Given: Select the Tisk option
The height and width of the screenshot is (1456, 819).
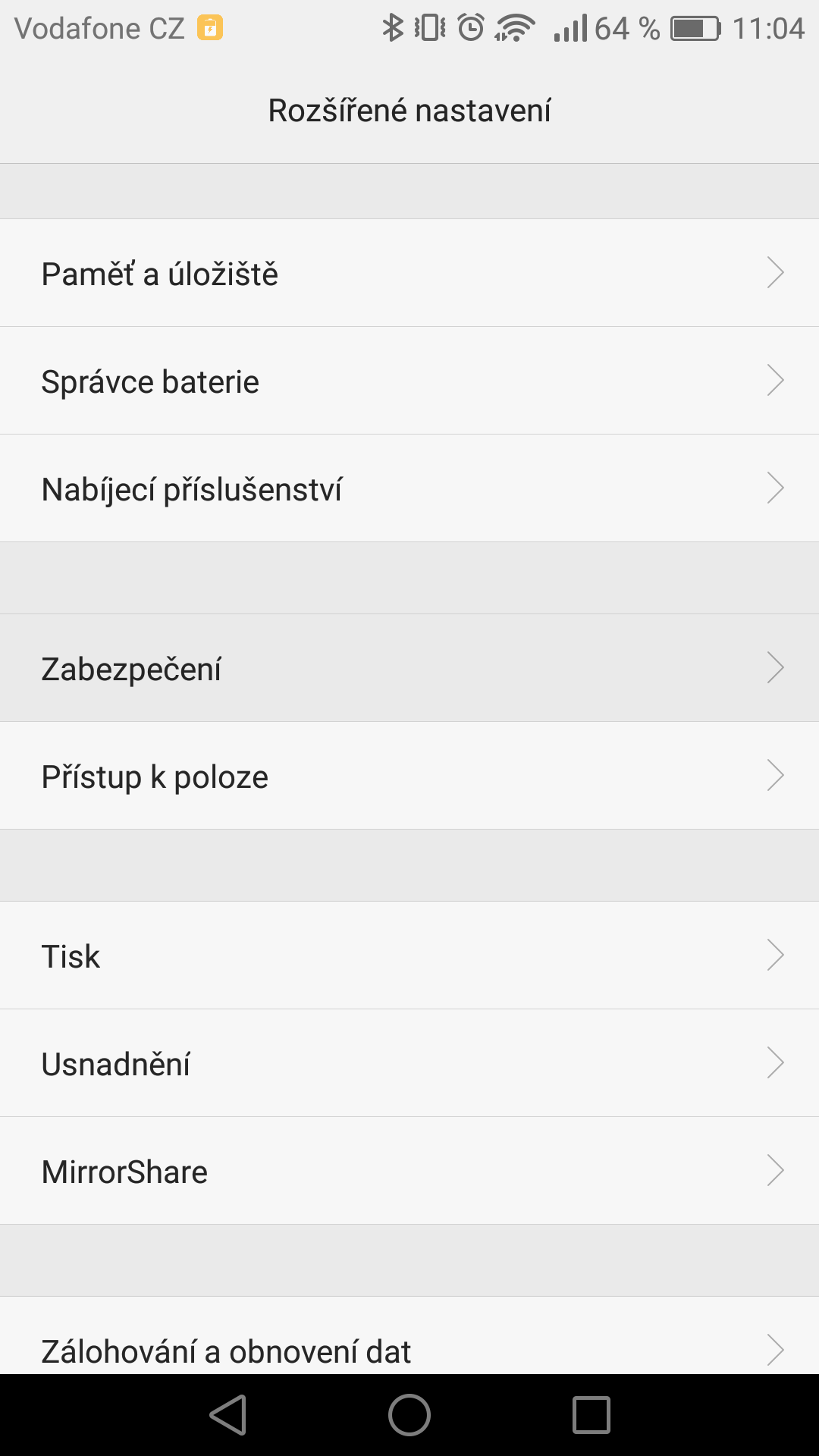Looking at the screenshot, I should (x=409, y=955).
